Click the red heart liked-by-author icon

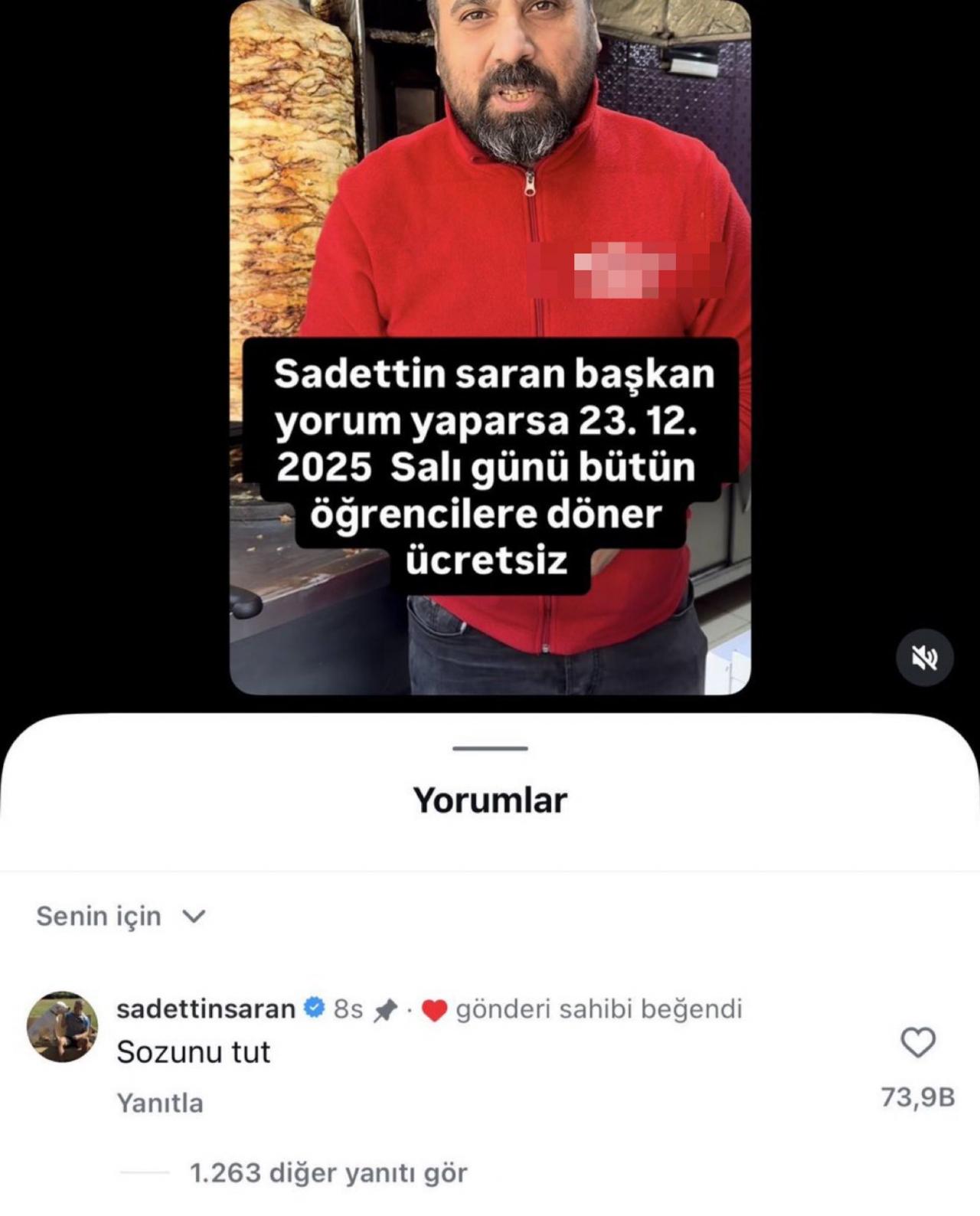point(436,1009)
